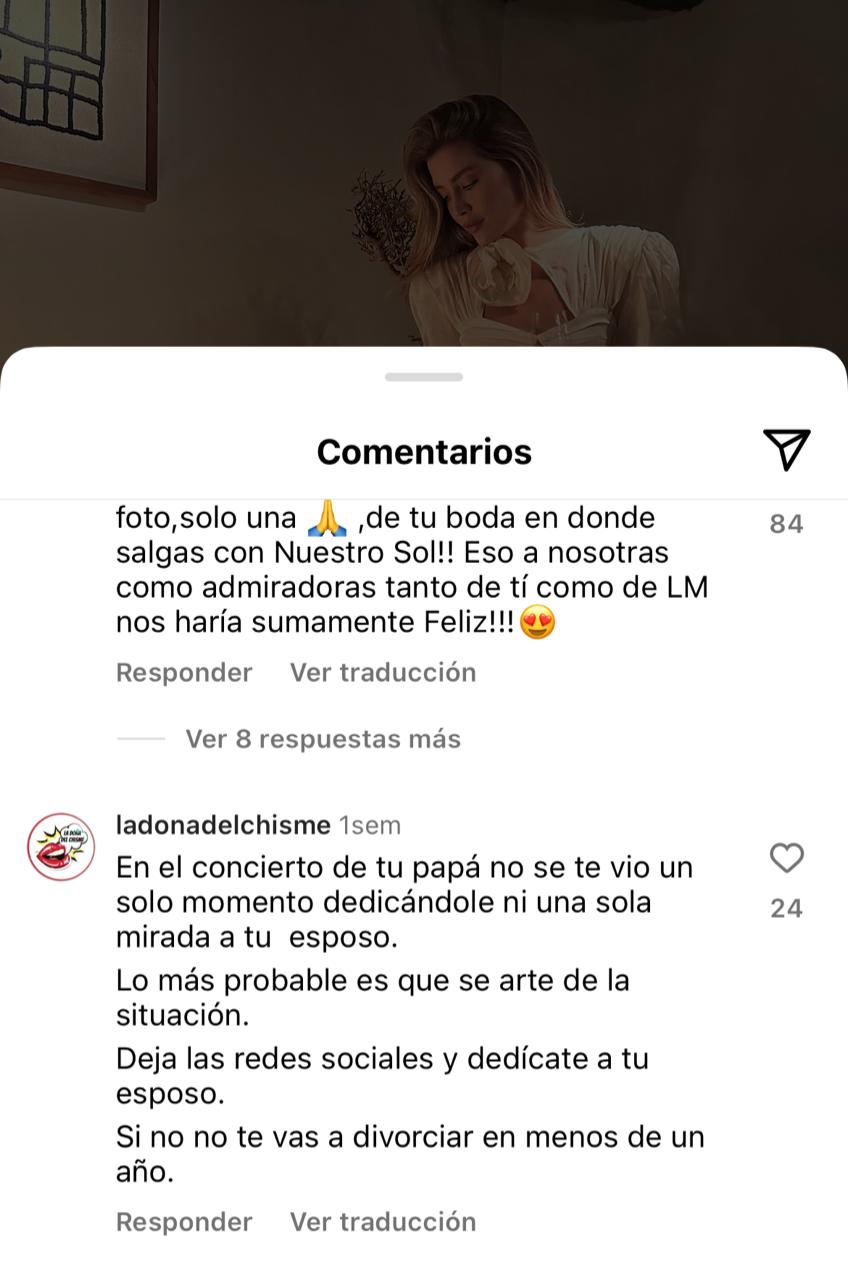
Task: Reply to ladonadelchisme's comment
Action: pyautogui.click(x=184, y=1222)
